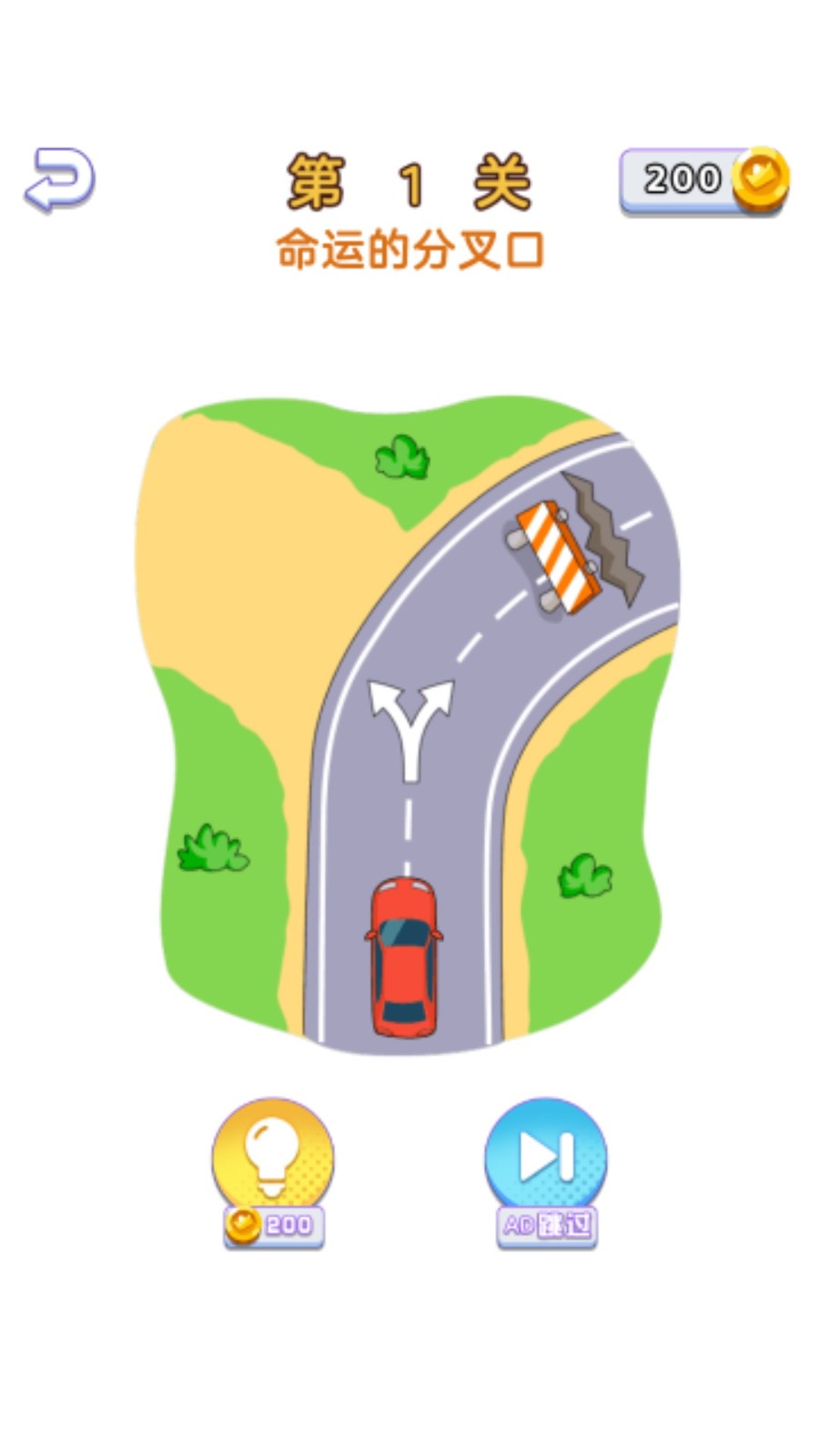Click the level title 命运的分叉口
Image resolution: width=819 pixels, height=1456 pixels.
coord(409,247)
